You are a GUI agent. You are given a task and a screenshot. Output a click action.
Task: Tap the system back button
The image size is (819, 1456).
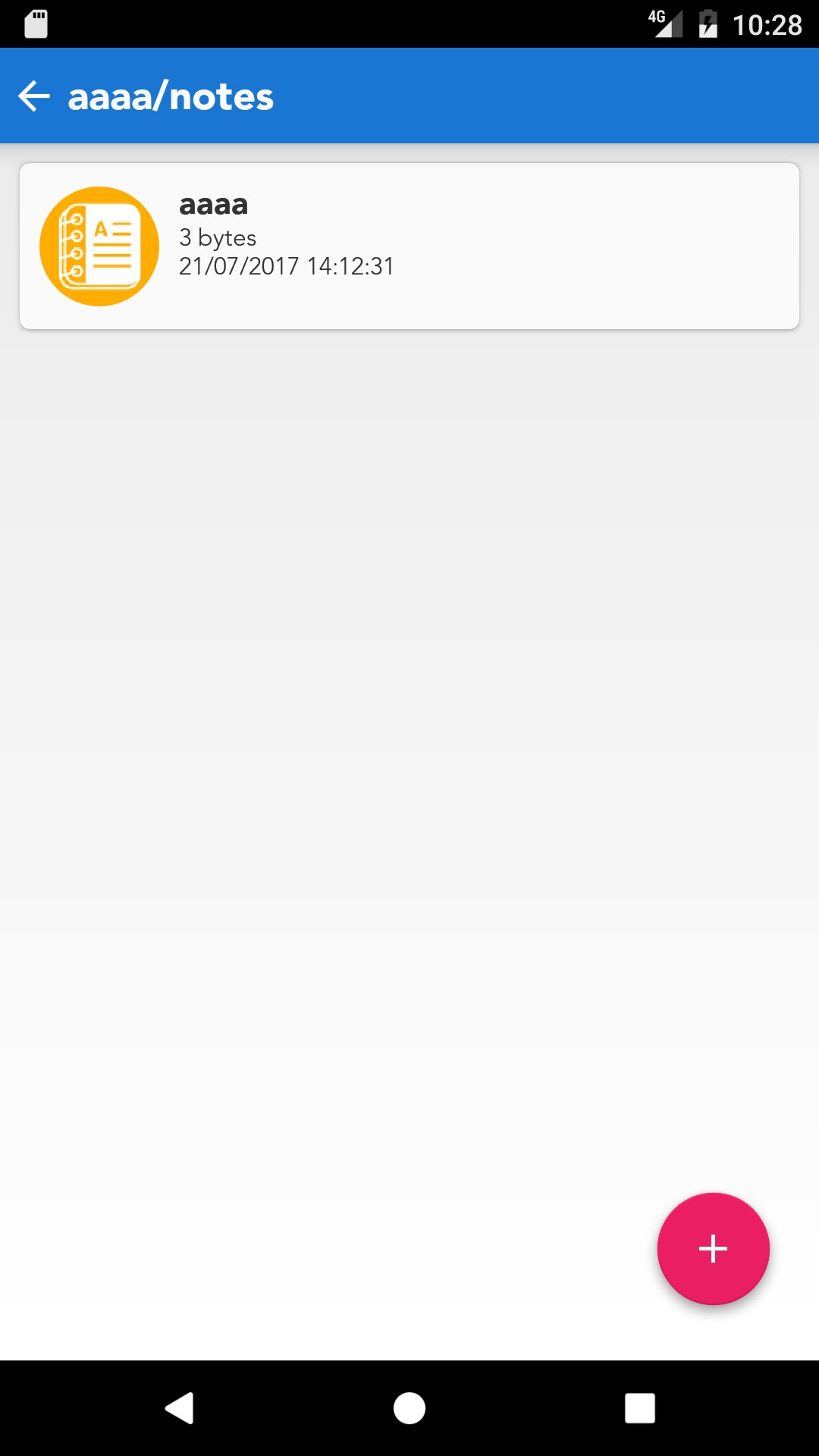pos(180,1408)
